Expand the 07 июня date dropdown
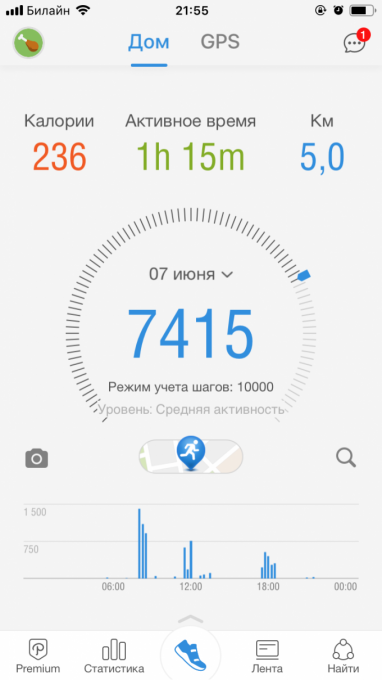Image resolution: width=382 pixels, height=680 pixels. pos(191,274)
